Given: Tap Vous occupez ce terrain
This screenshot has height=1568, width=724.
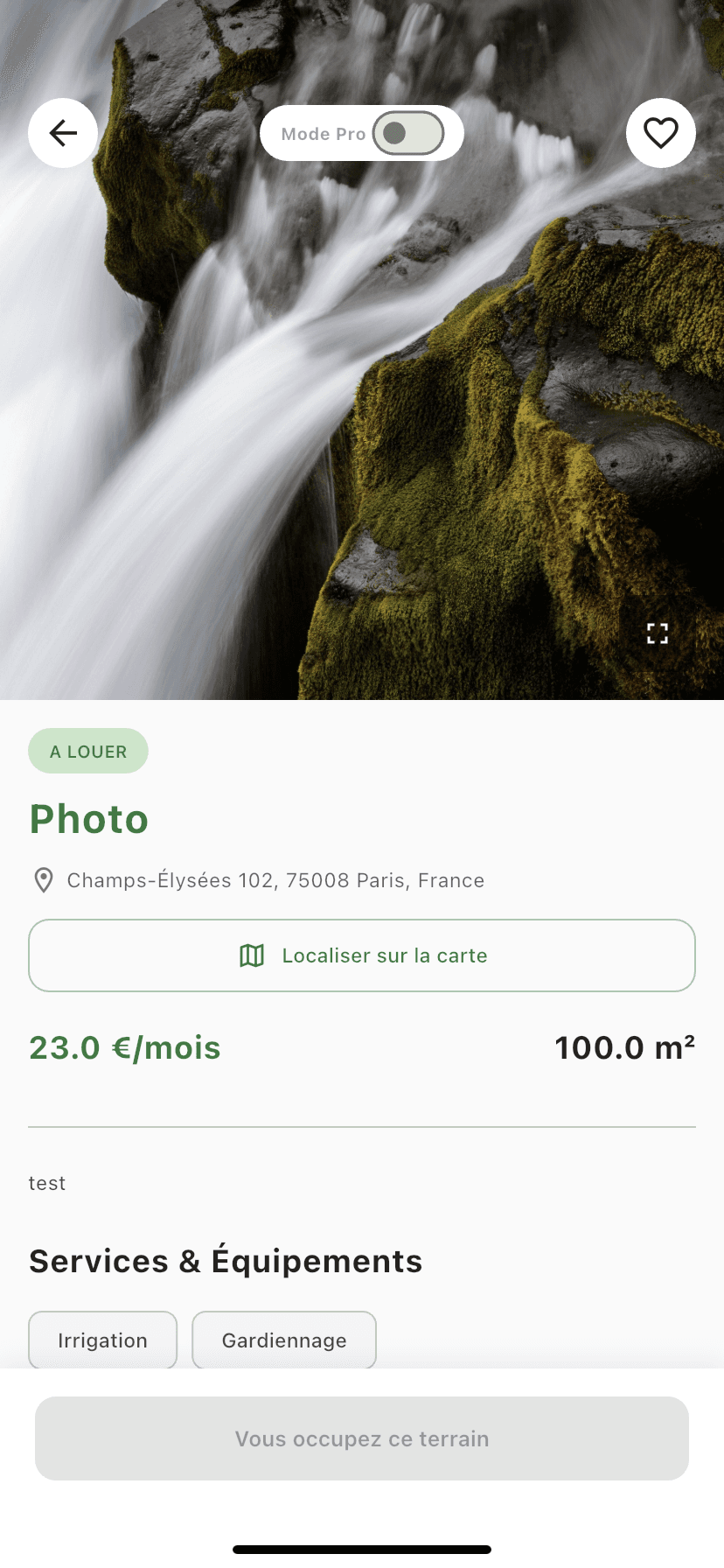Looking at the screenshot, I should tap(362, 1438).
